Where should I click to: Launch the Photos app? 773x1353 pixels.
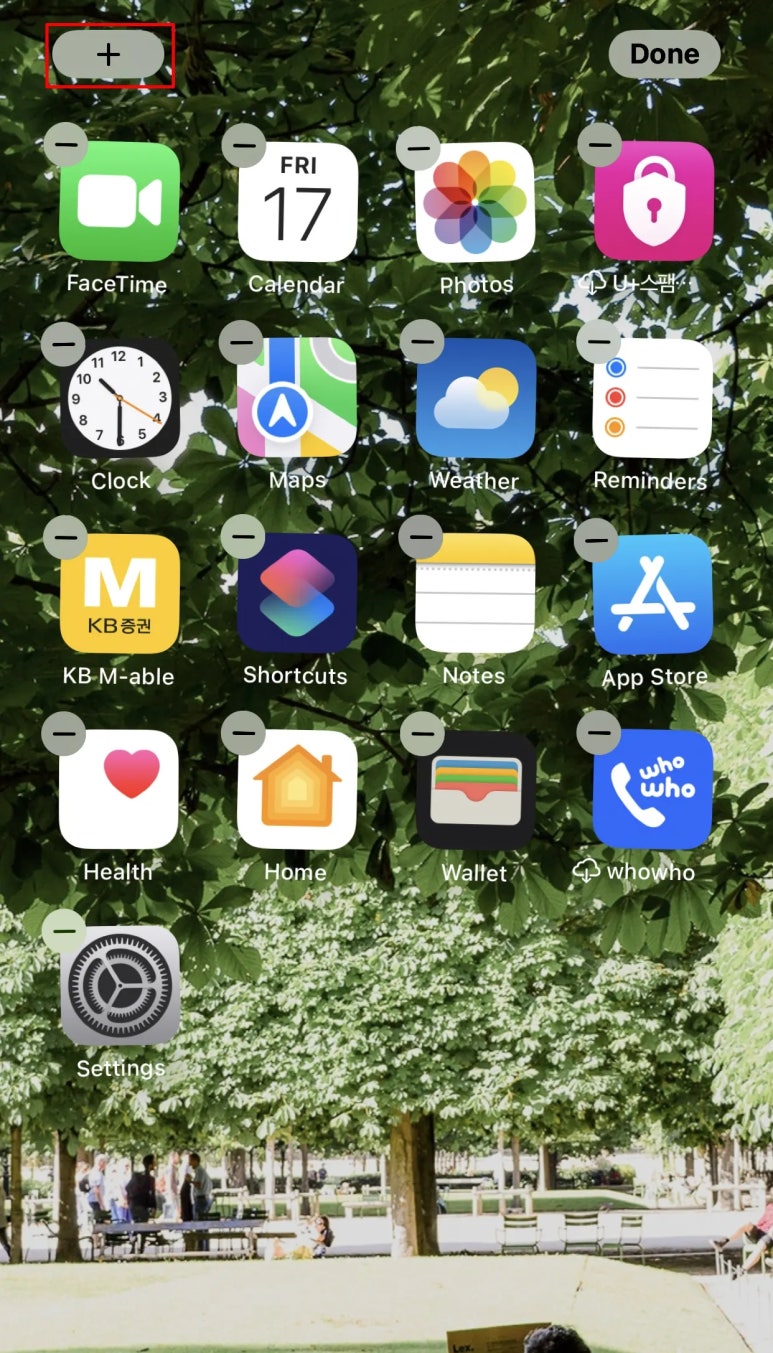point(475,202)
